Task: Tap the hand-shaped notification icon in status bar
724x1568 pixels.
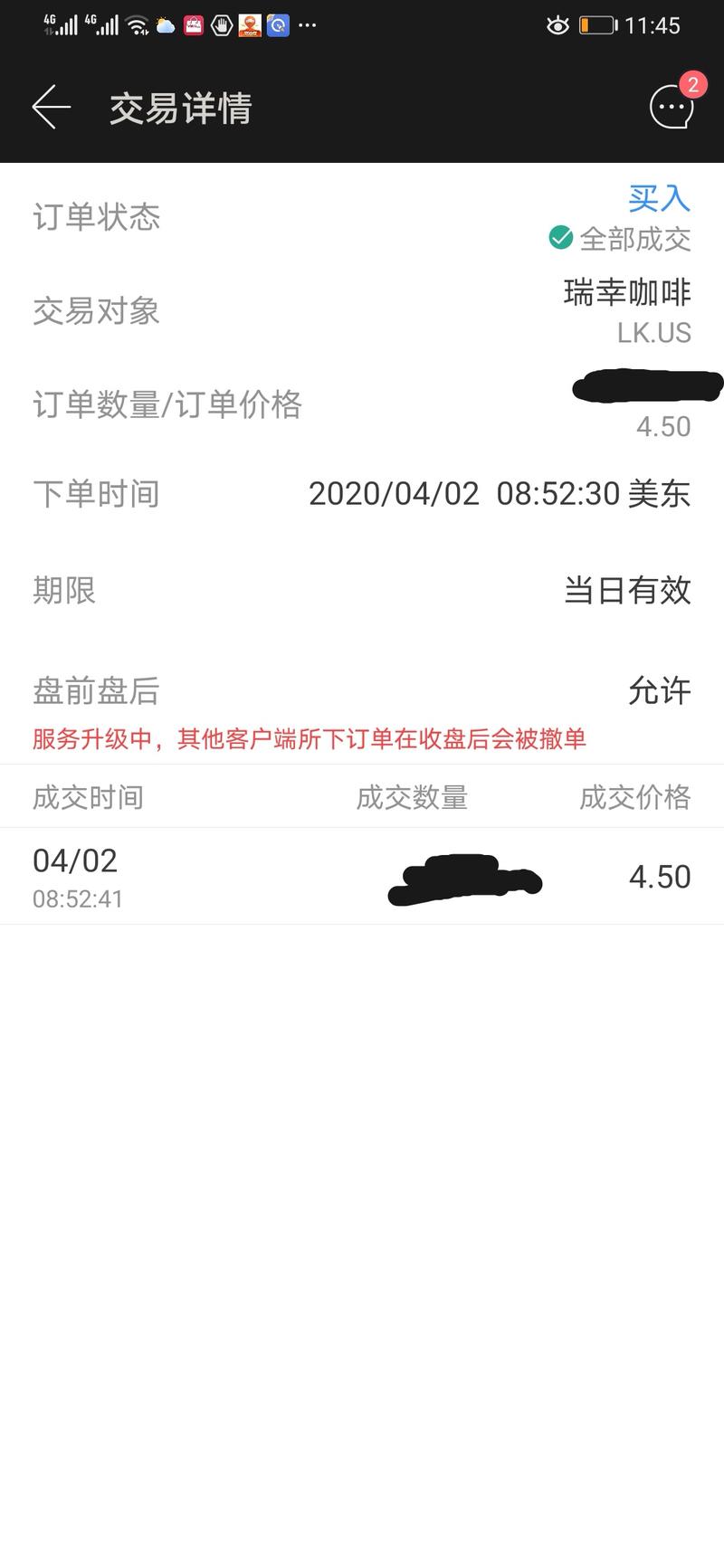Action: (x=221, y=26)
